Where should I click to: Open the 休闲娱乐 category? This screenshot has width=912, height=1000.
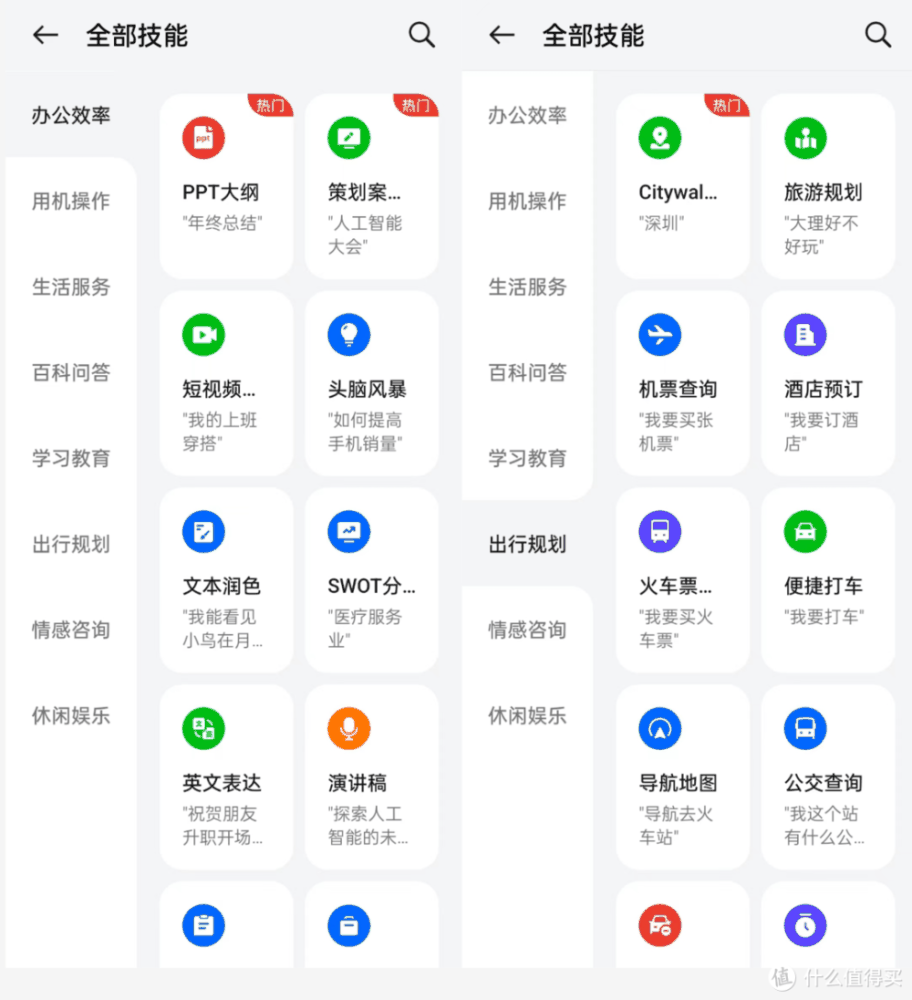[71, 716]
